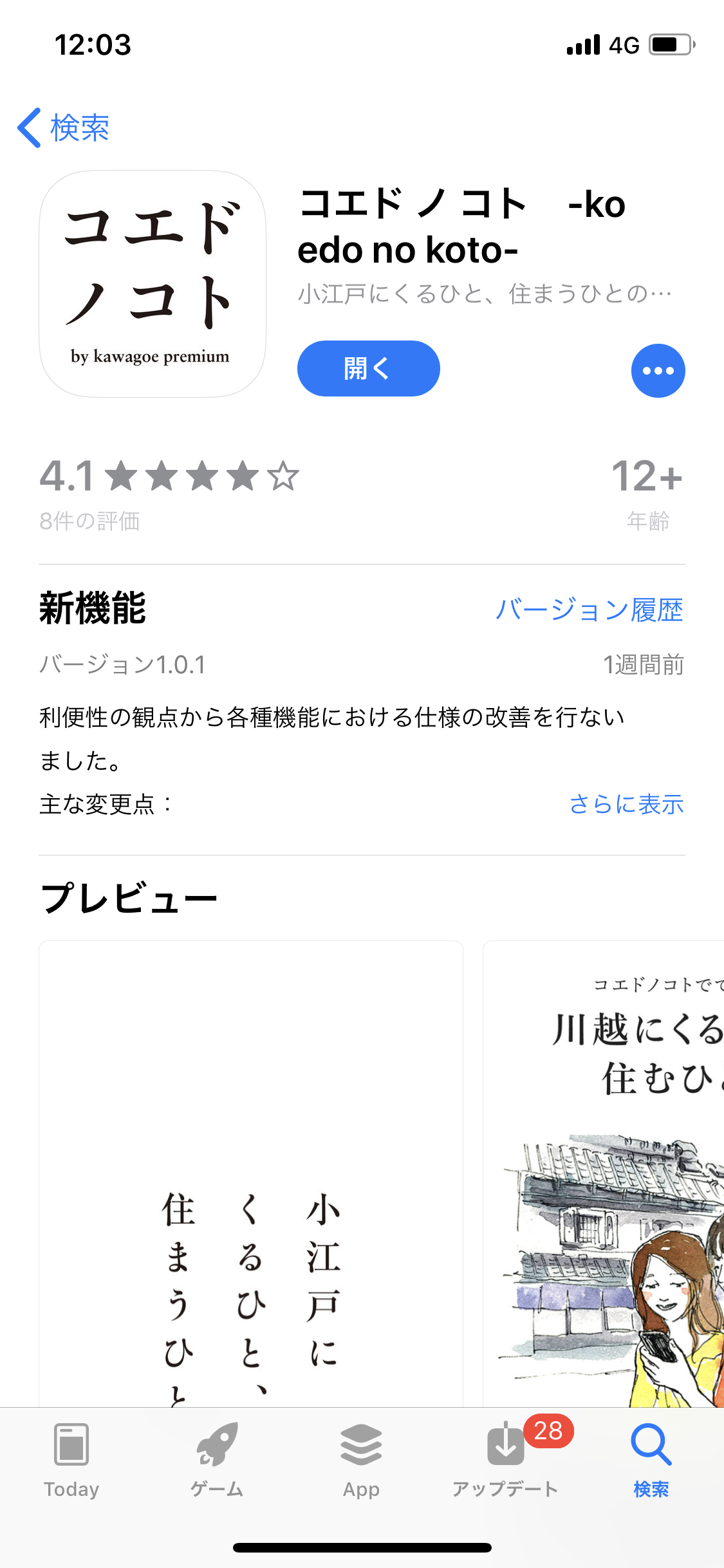The image size is (724, 1568).
Task: Expand update notes with さらに表示
Action: pyautogui.click(x=626, y=804)
